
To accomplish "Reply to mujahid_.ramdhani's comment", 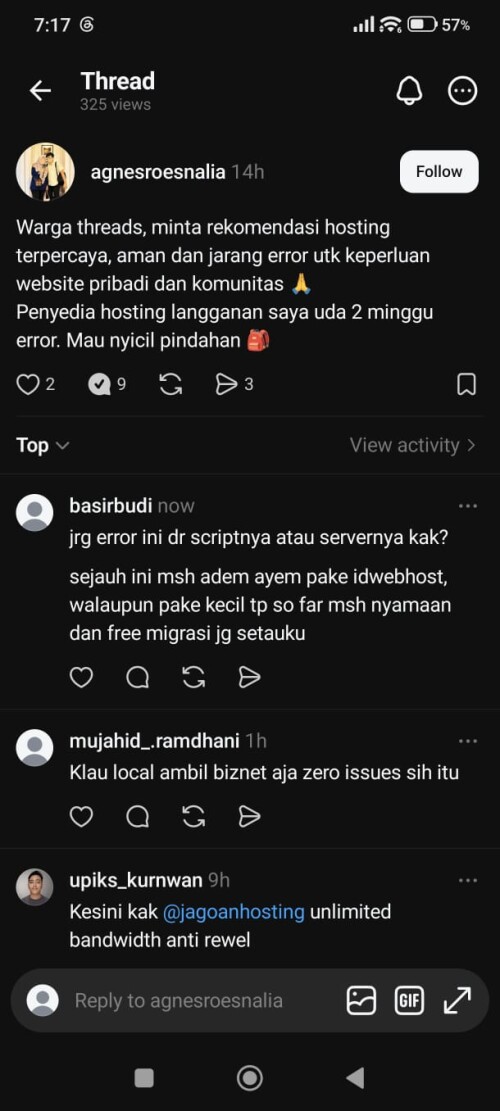I will click(x=137, y=817).
